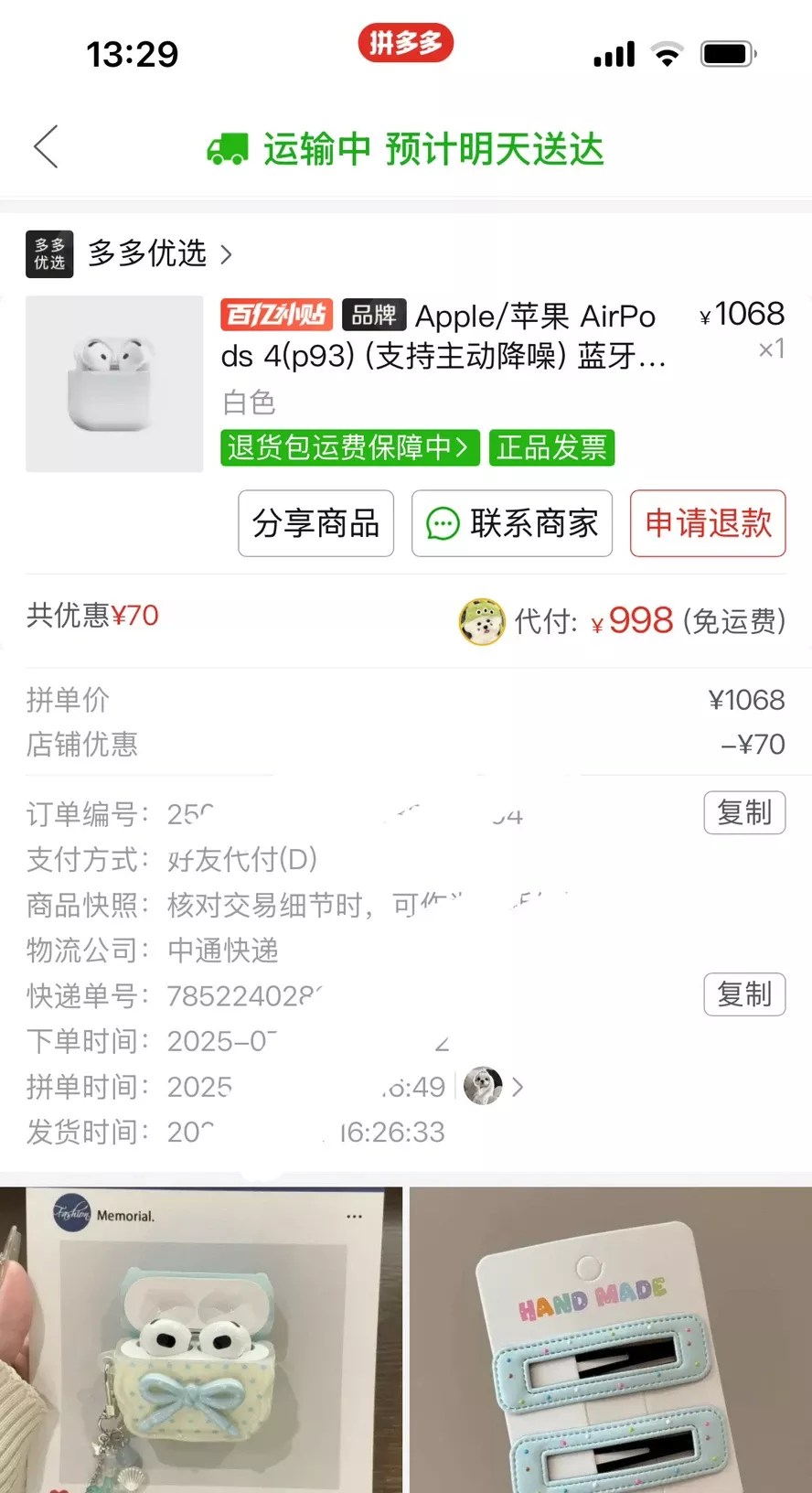Tap 分享商品 to share the product
The image size is (812, 1493).
point(315,523)
